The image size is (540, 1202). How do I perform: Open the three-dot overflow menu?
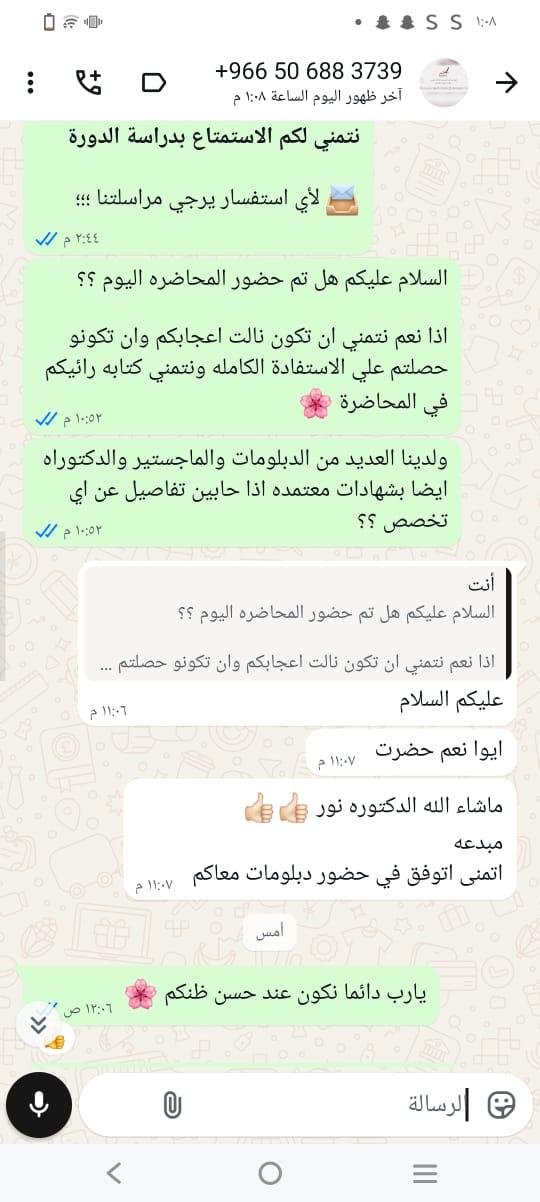31,82
